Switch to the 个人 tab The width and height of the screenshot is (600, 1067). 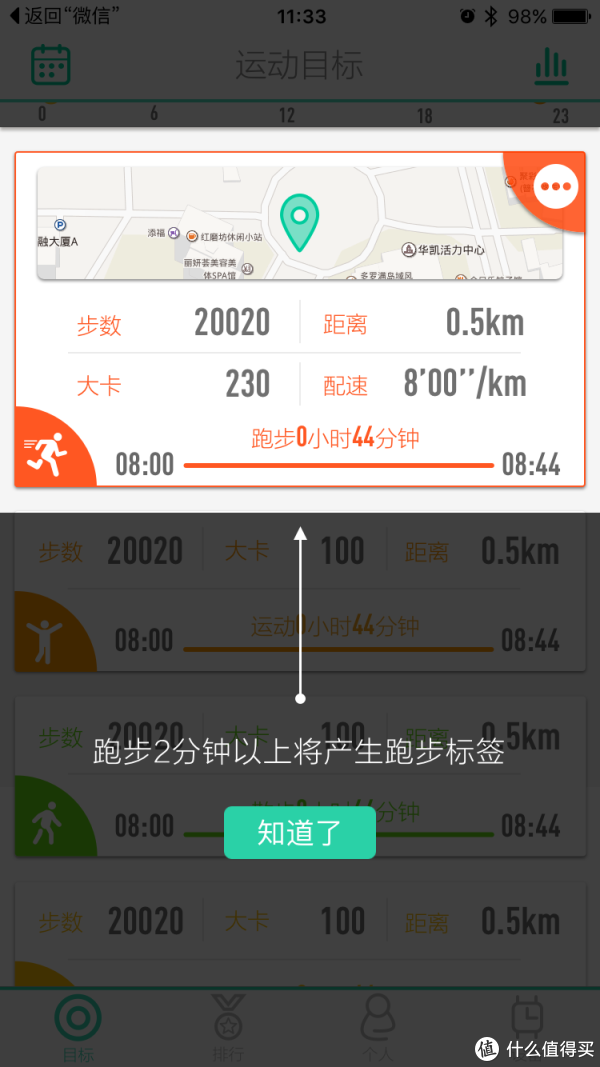(x=377, y=1025)
